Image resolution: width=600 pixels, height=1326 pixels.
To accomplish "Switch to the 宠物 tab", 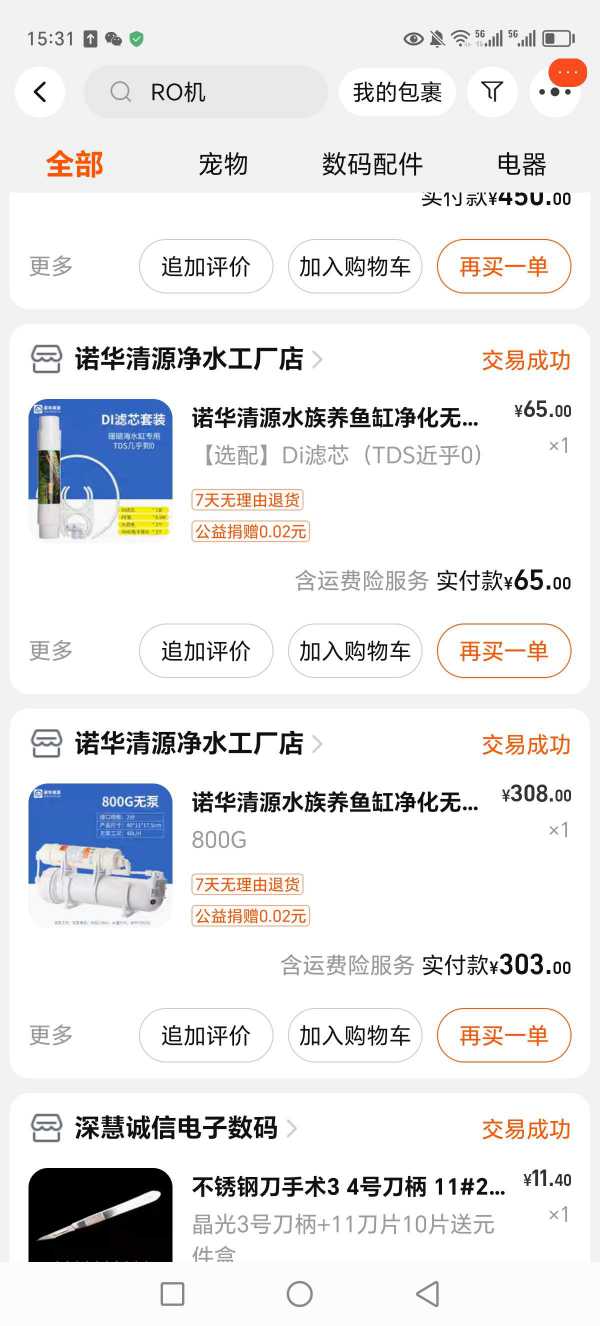I will pyautogui.click(x=223, y=164).
